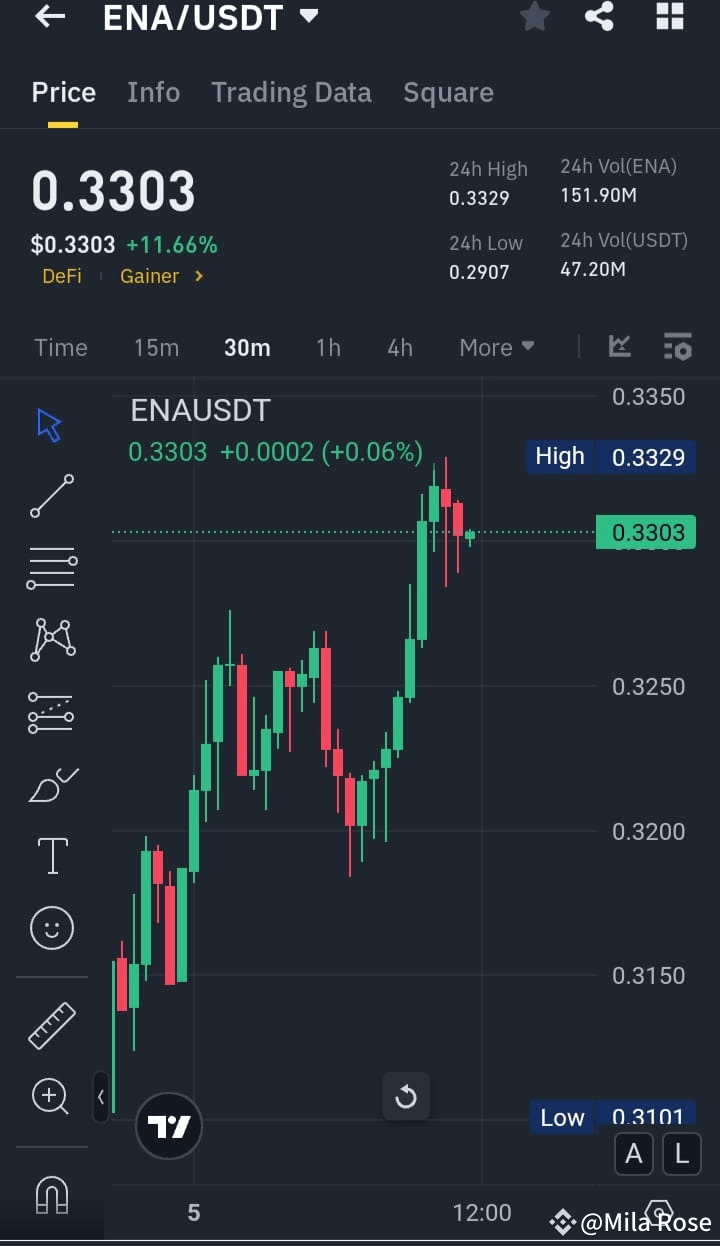The width and height of the screenshot is (720, 1246).
Task: Switch to the Trading Data tab
Action: point(291,92)
